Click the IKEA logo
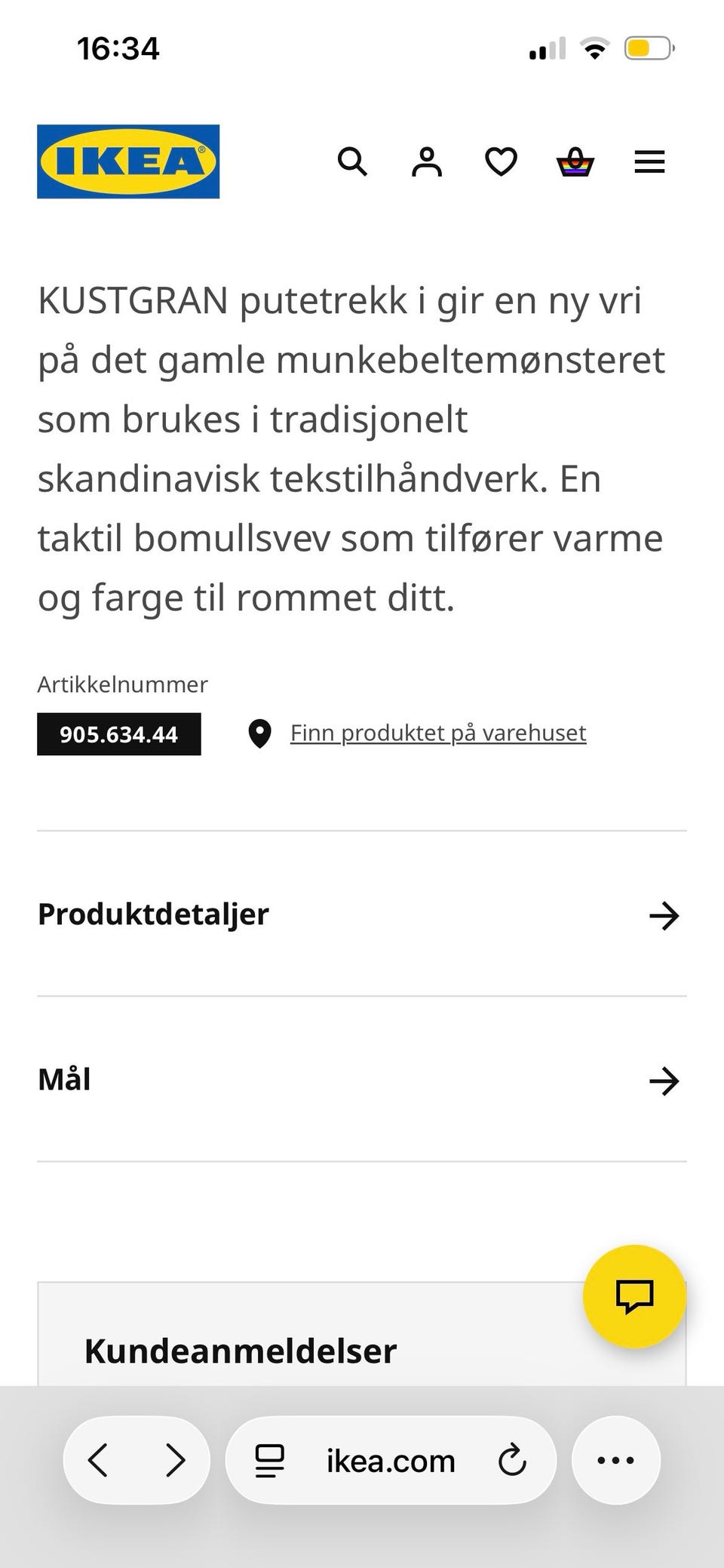724x1568 pixels. click(127, 161)
